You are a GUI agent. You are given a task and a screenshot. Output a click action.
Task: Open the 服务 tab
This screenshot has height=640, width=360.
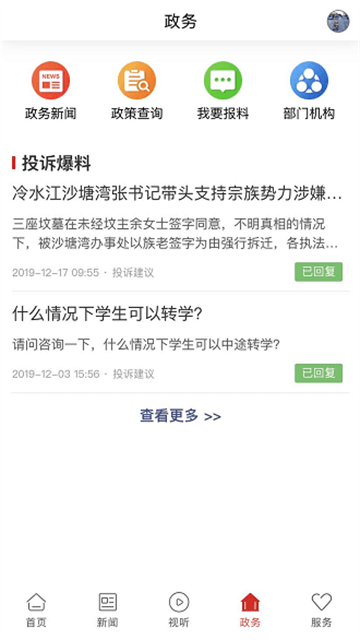coord(321,610)
